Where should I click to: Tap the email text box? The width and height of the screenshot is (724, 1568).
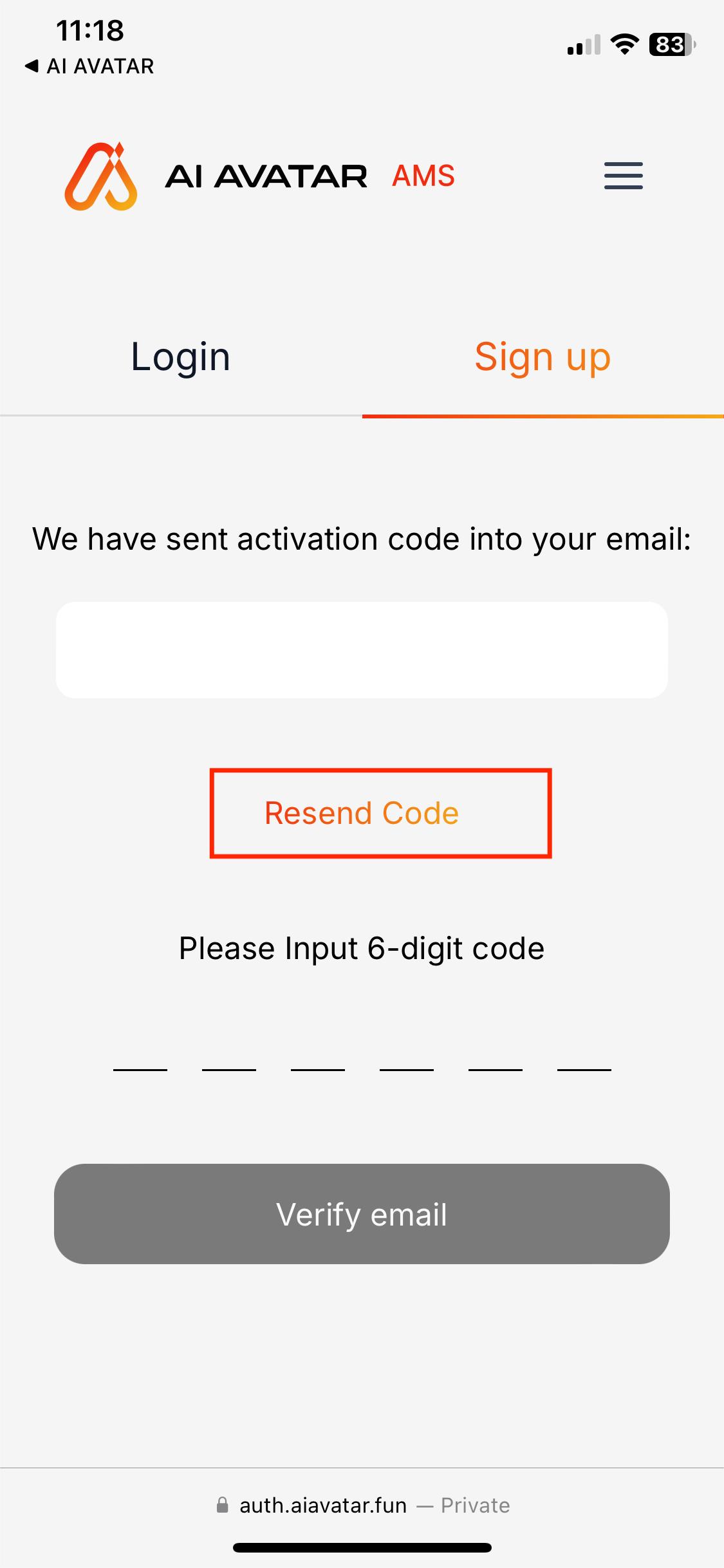(x=362, y=650)
